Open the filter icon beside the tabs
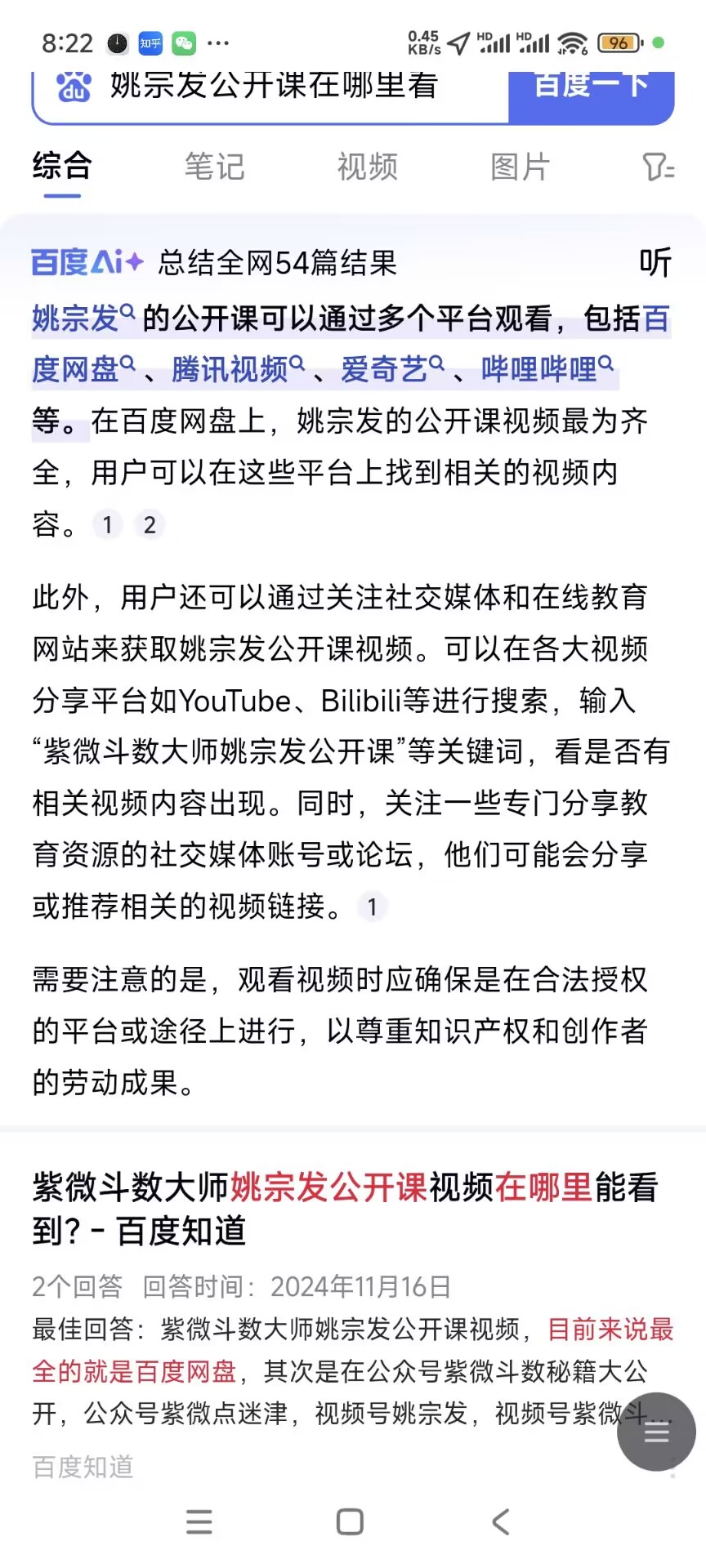This screenshot has width=706, height=1568. [659, 166]
